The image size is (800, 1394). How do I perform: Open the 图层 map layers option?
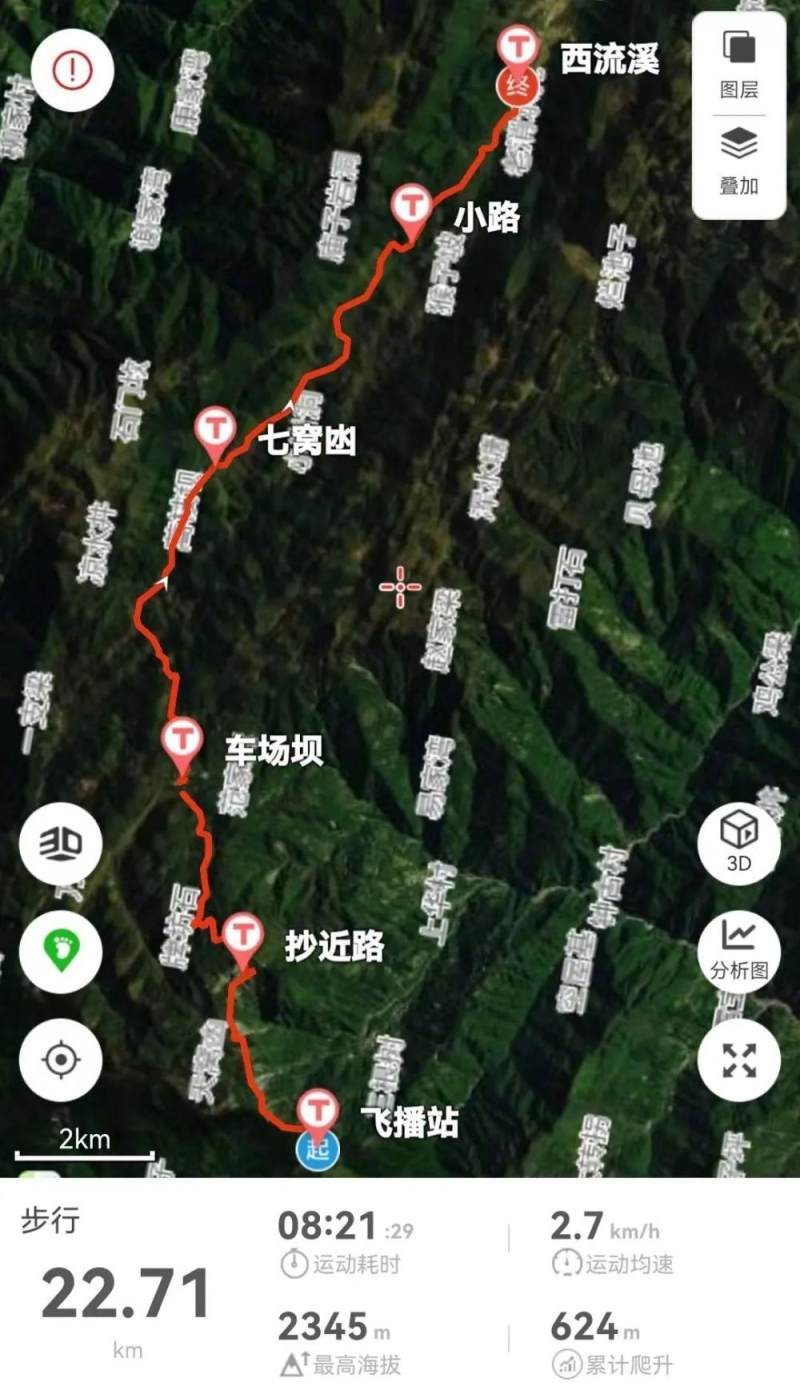(739, 63)
